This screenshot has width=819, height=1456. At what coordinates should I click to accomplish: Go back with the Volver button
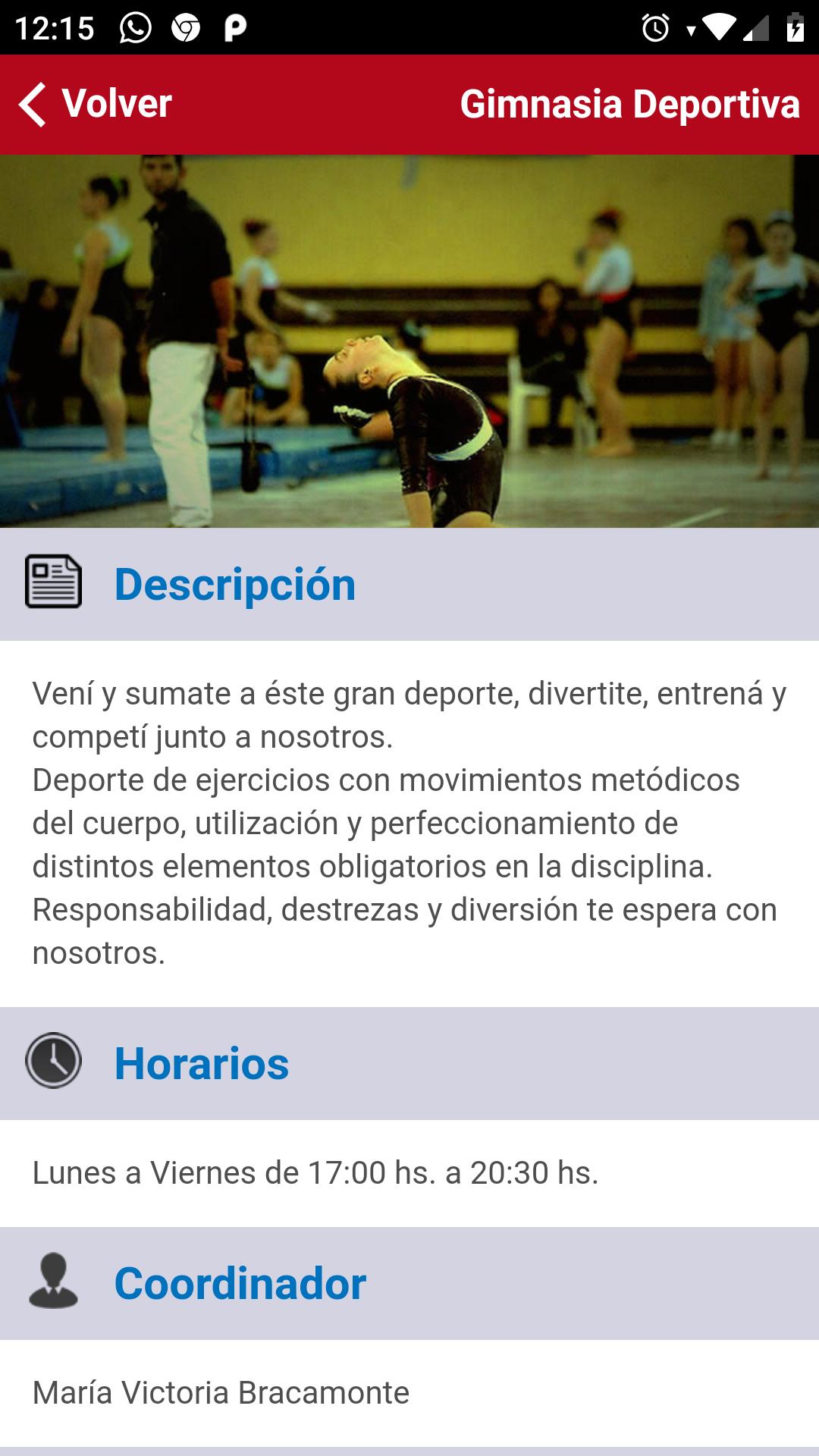pos(96,104)
